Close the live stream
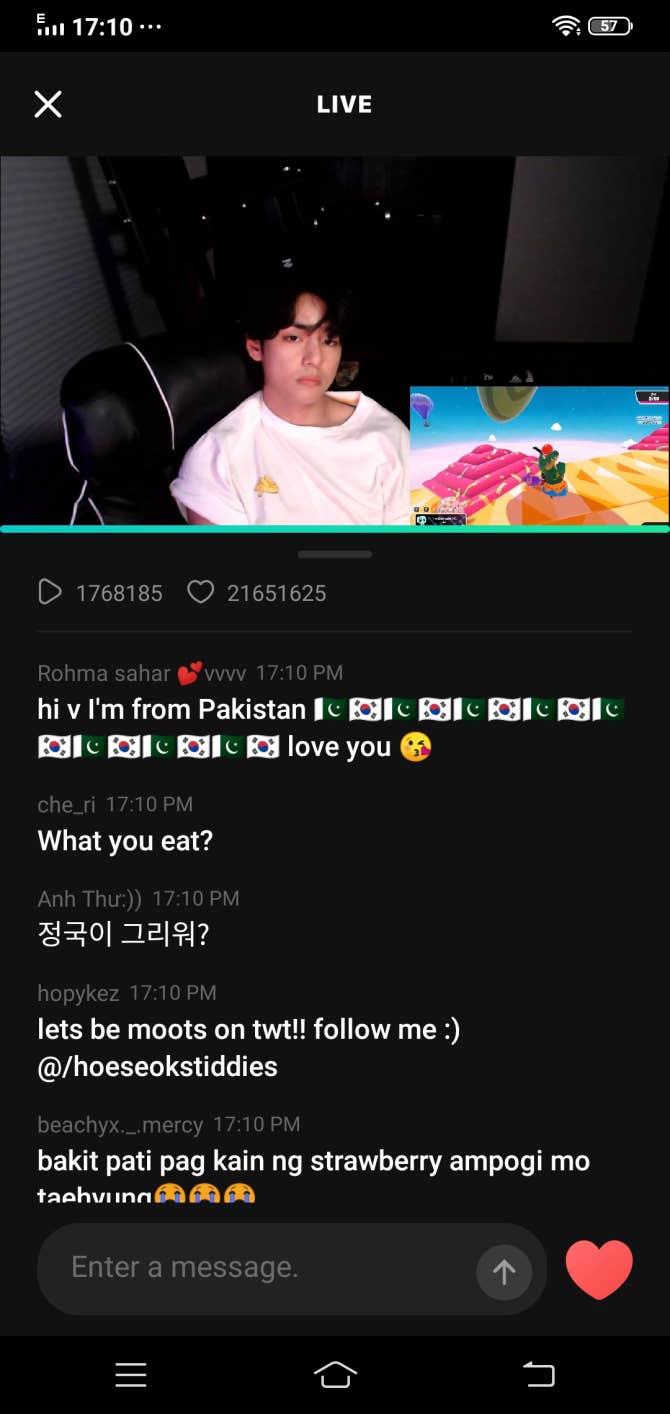The width and height of the screenshot is (670, 1414). tap(48, 104)
